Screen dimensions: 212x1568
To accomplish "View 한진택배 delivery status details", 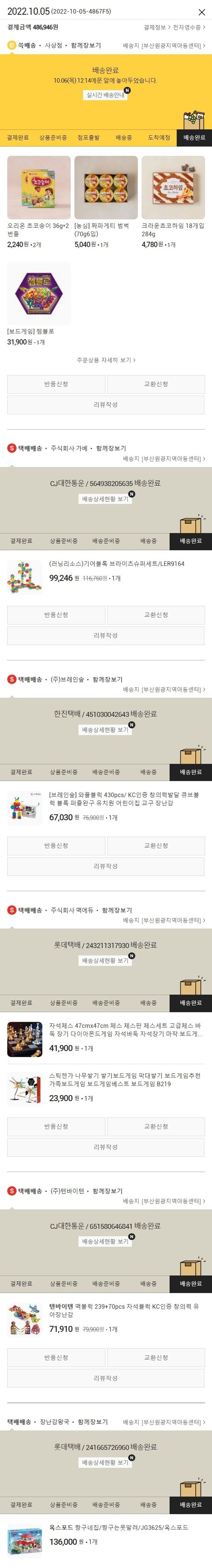I will [105, 729].
